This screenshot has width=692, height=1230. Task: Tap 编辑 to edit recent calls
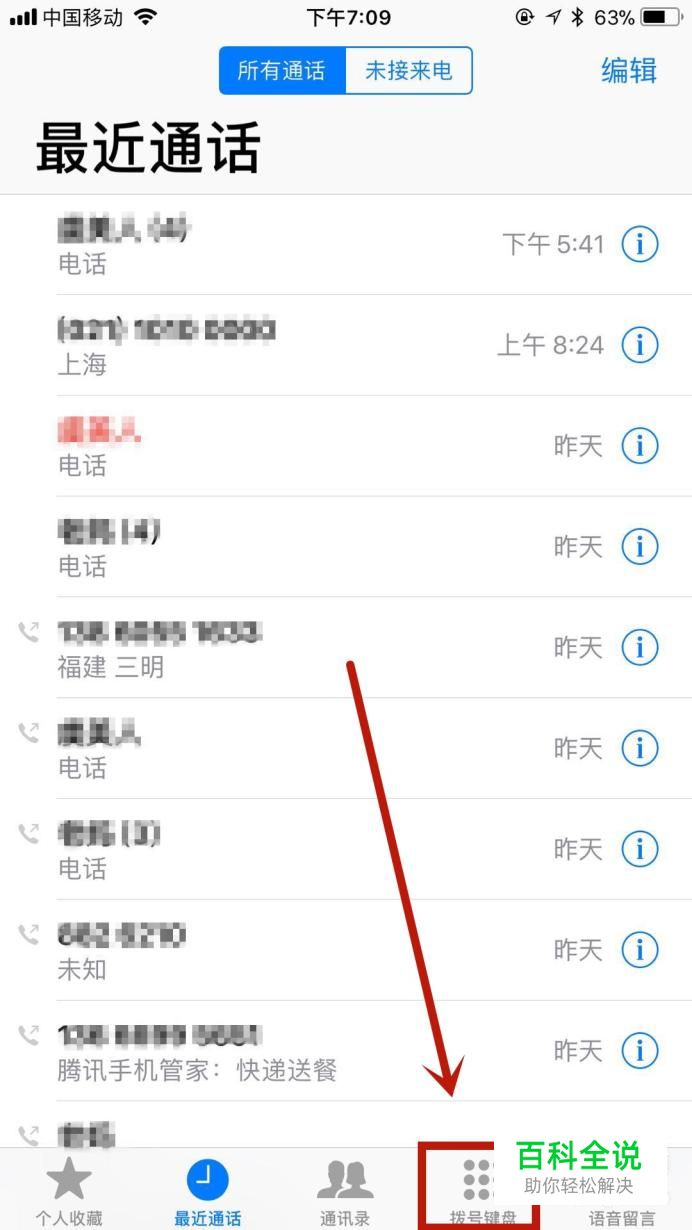click(628, 71)
